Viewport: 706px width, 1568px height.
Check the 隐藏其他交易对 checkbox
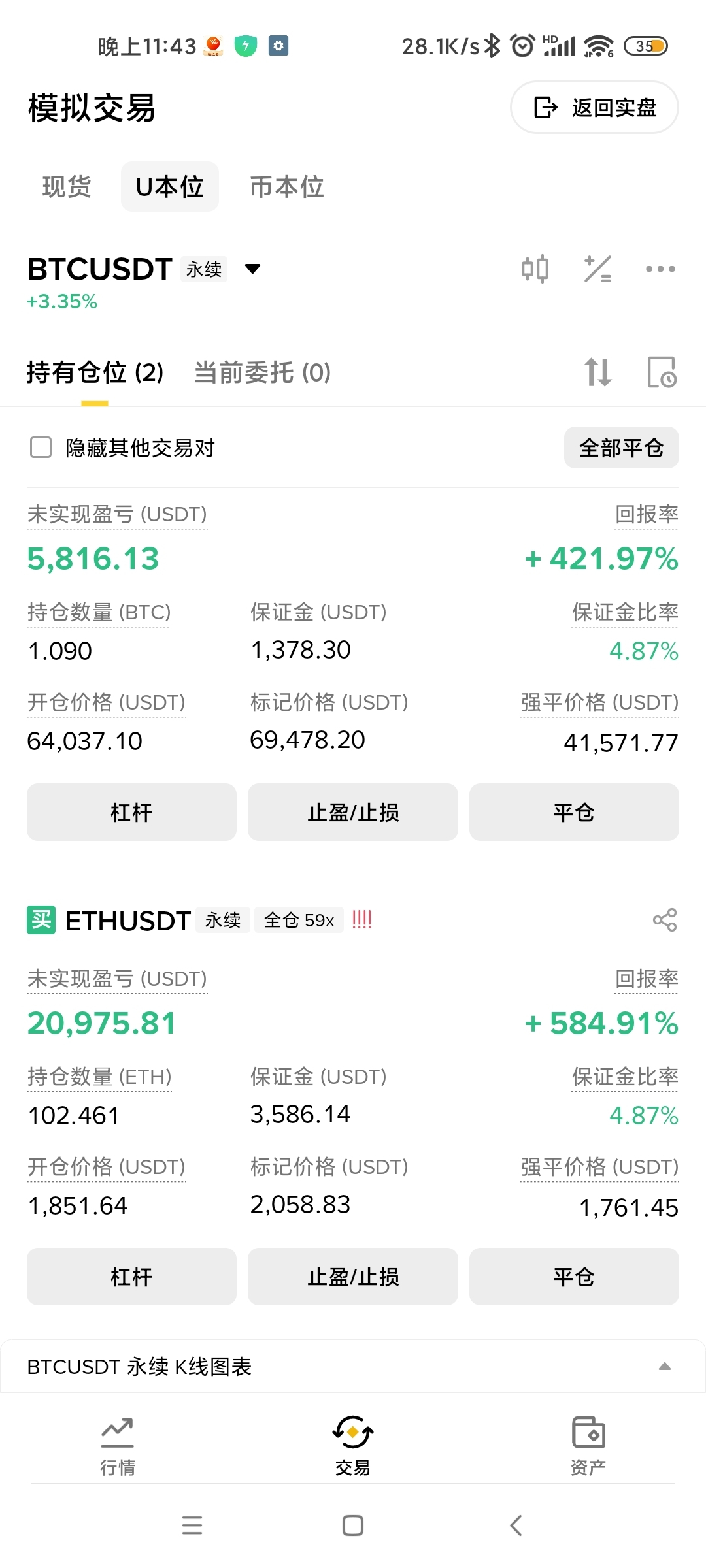point(41,448)
